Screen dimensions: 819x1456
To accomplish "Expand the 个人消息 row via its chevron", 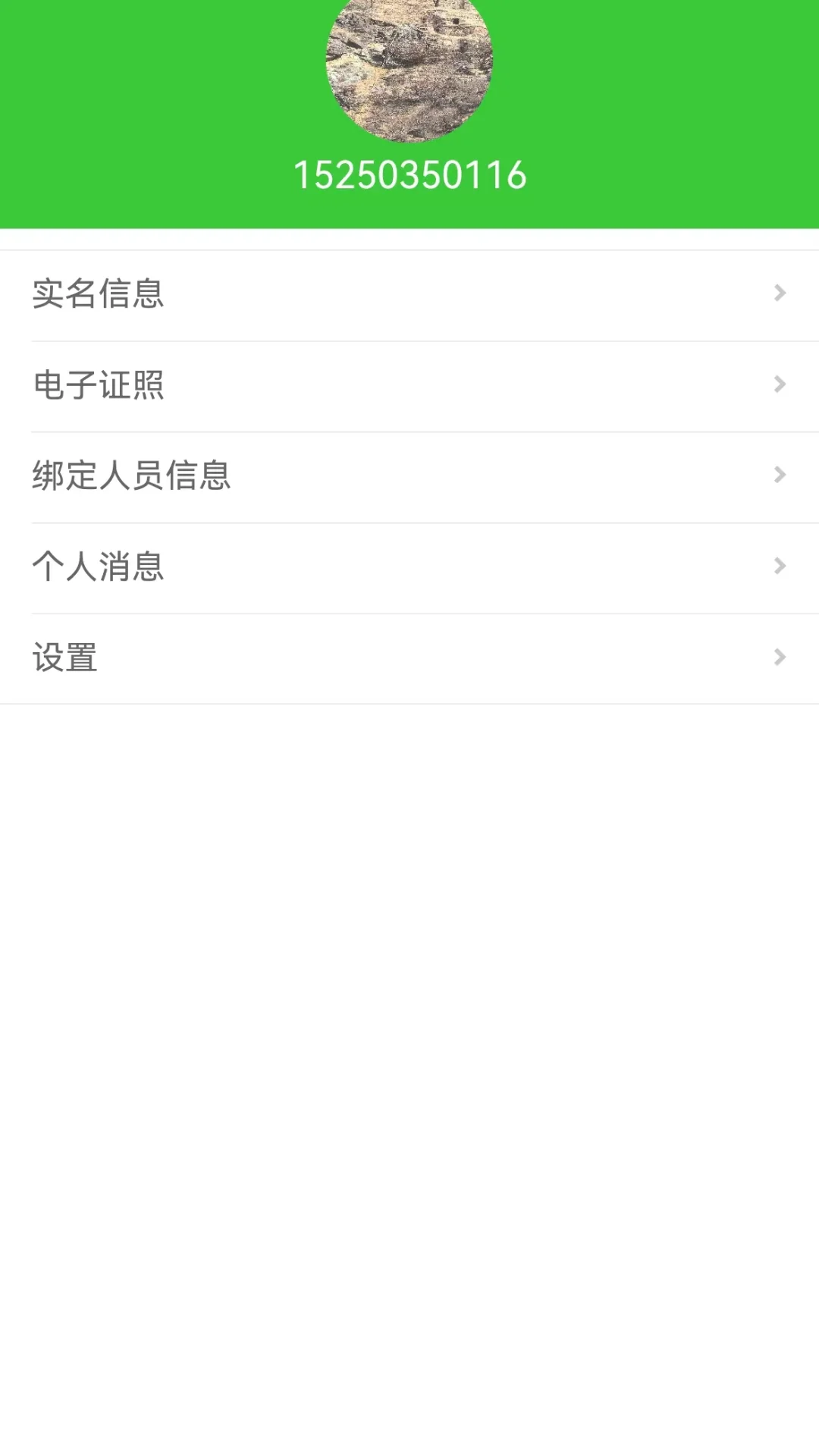I will click(x=780, y=567).
